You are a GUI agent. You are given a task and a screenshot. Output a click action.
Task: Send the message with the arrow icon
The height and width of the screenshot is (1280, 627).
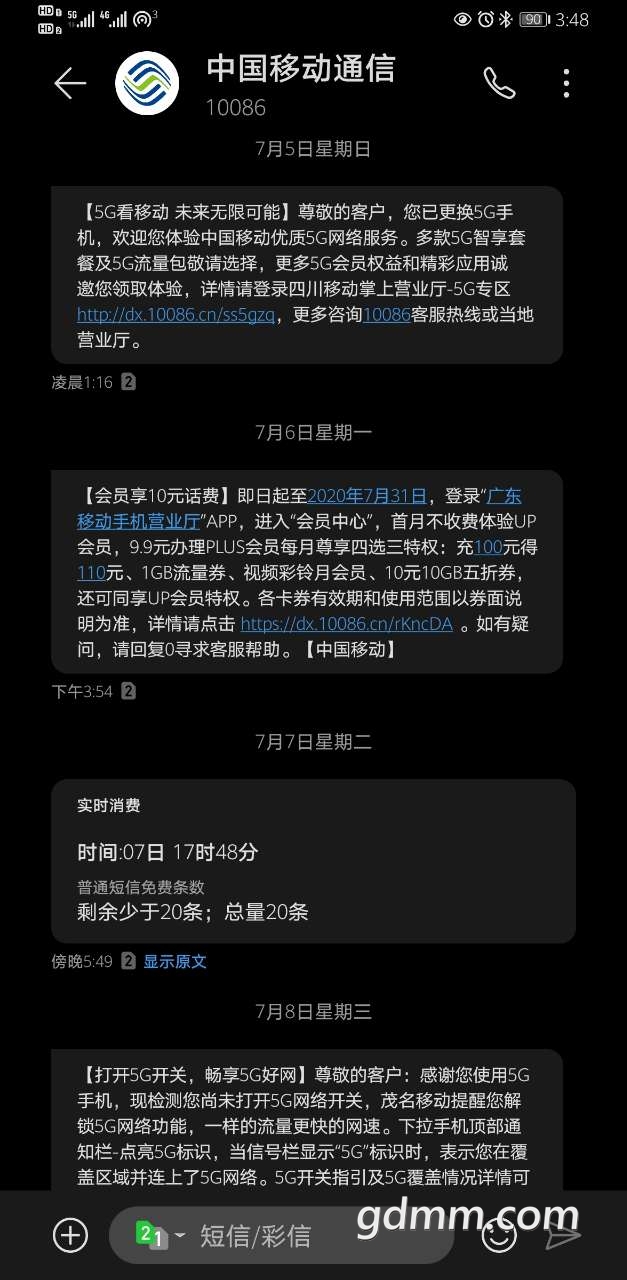pyautogui.click(x=563, y=1236)
